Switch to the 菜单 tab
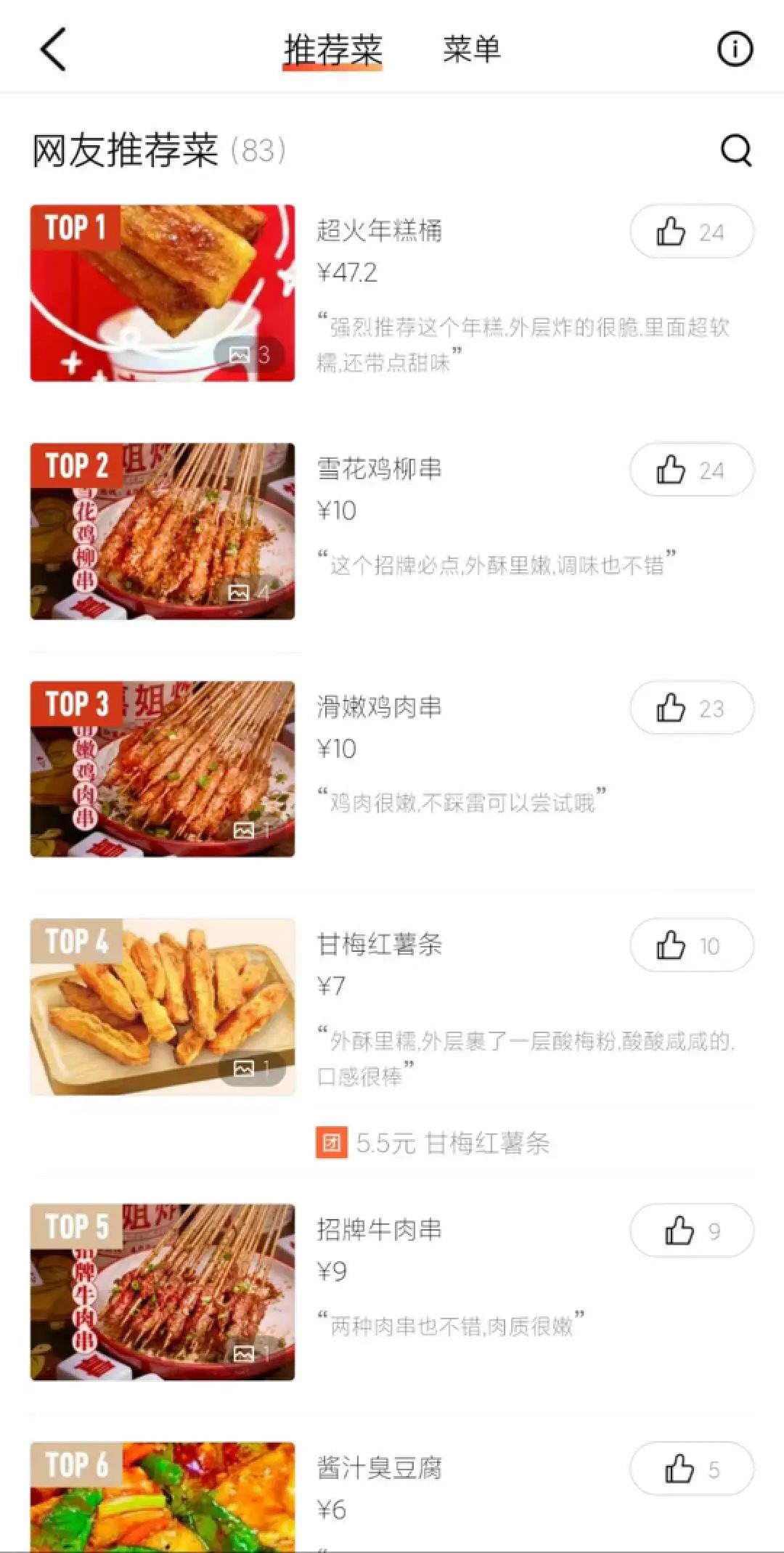Image resolution: width=784 pixels, height=1553 pixels. pyautogui.click(x=473, y=49)
